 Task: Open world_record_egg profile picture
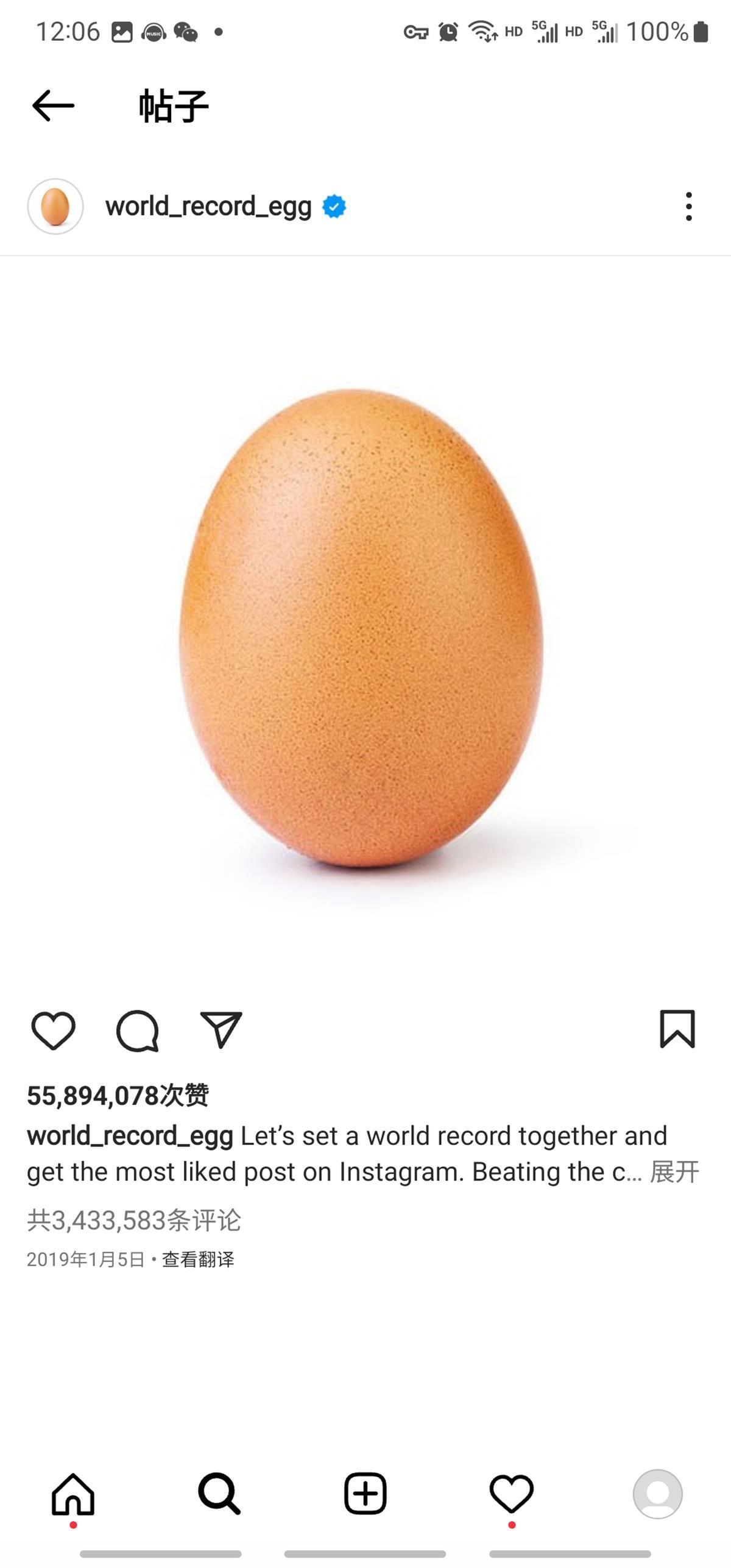(x=55, y=207)
